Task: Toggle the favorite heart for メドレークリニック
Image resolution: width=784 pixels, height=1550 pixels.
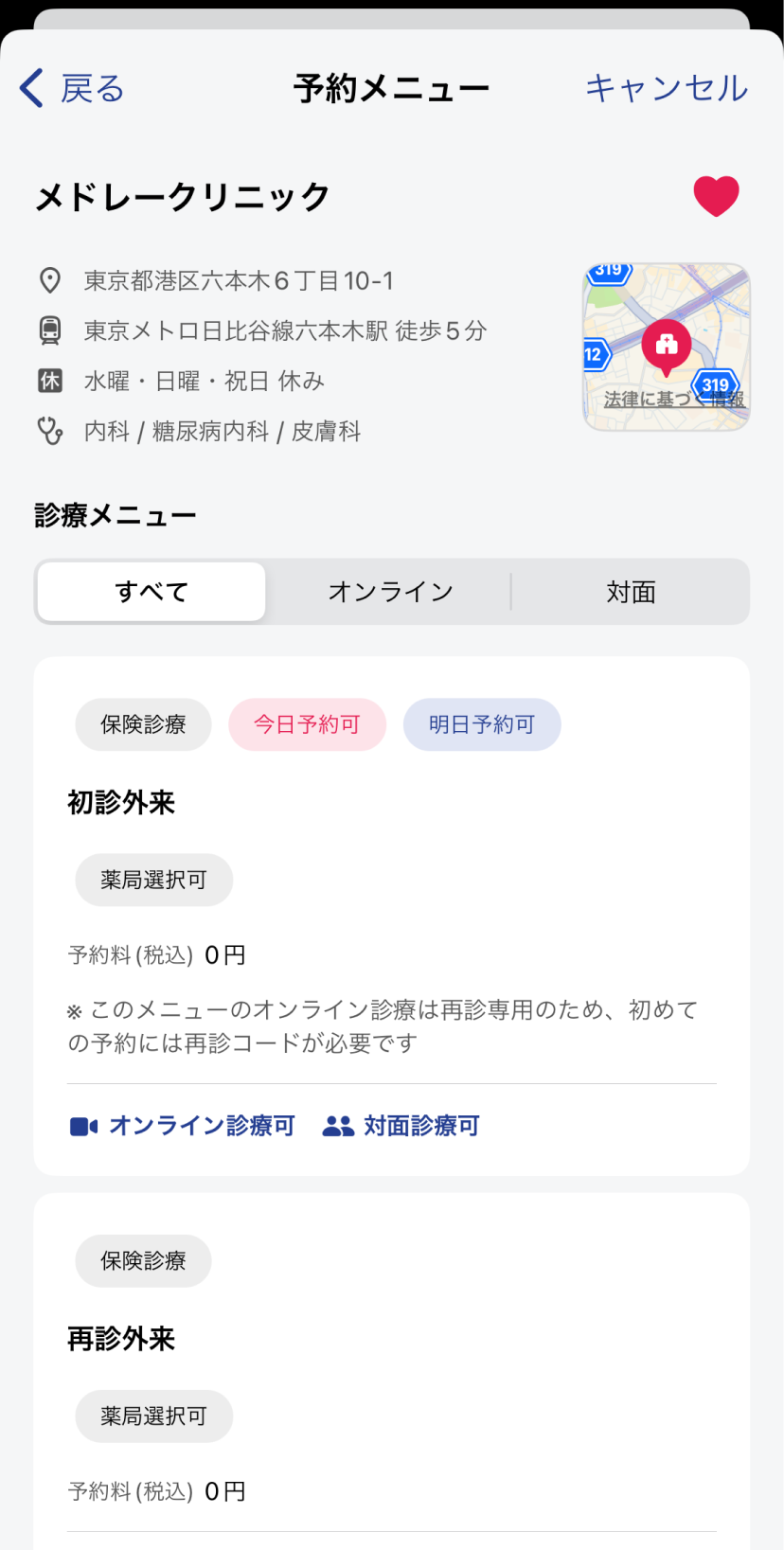Action: click(716, 196)
